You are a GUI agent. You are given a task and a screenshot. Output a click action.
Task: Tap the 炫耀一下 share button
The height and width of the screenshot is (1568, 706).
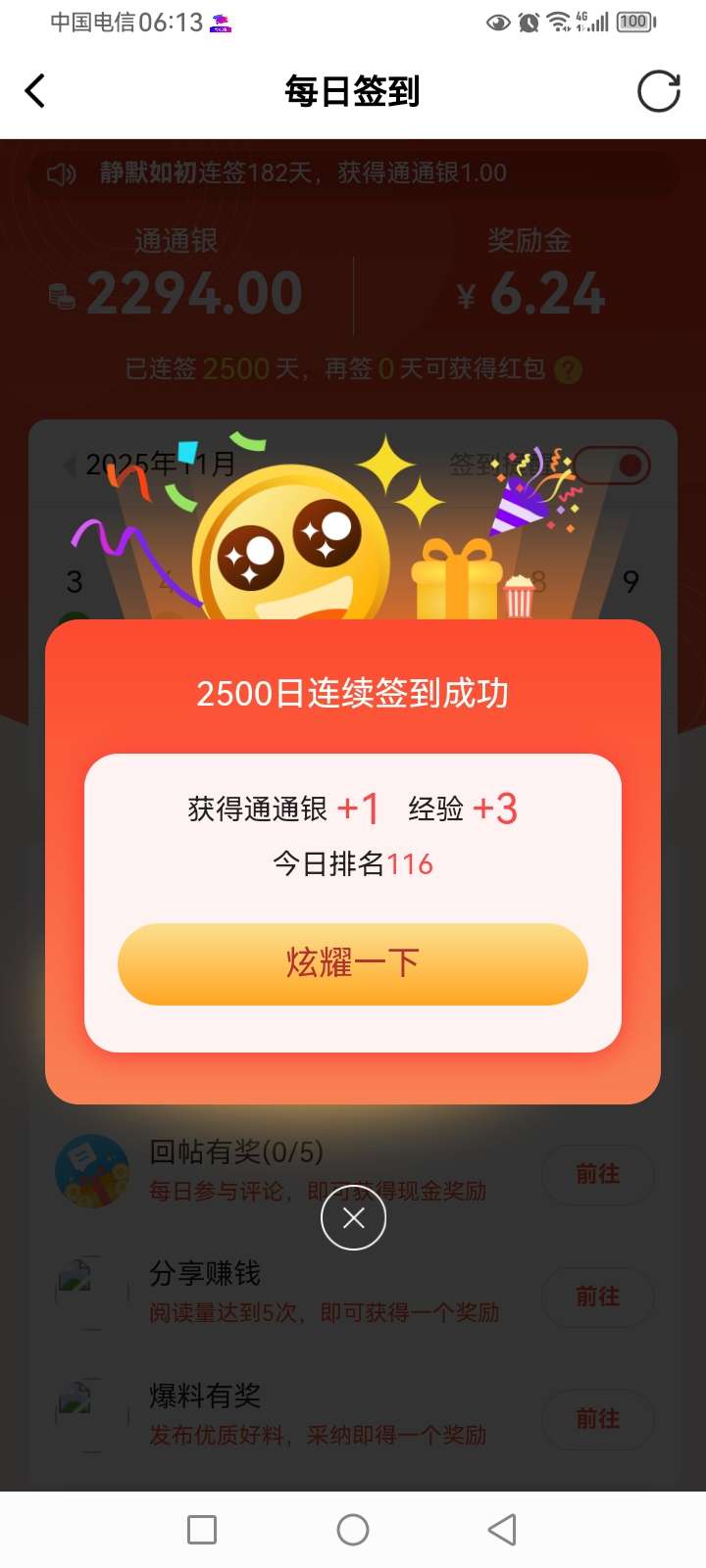tap(353, 963)
